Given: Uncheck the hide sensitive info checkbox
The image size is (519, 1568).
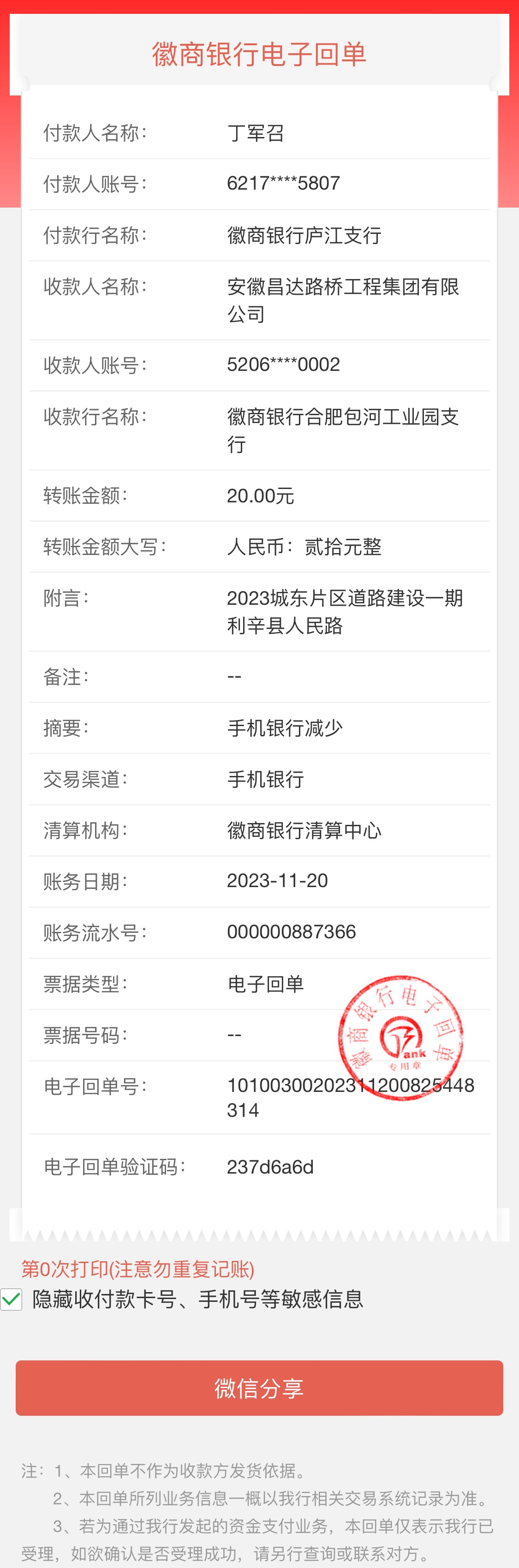Looking at the screenshot, I should [12, 1300].
